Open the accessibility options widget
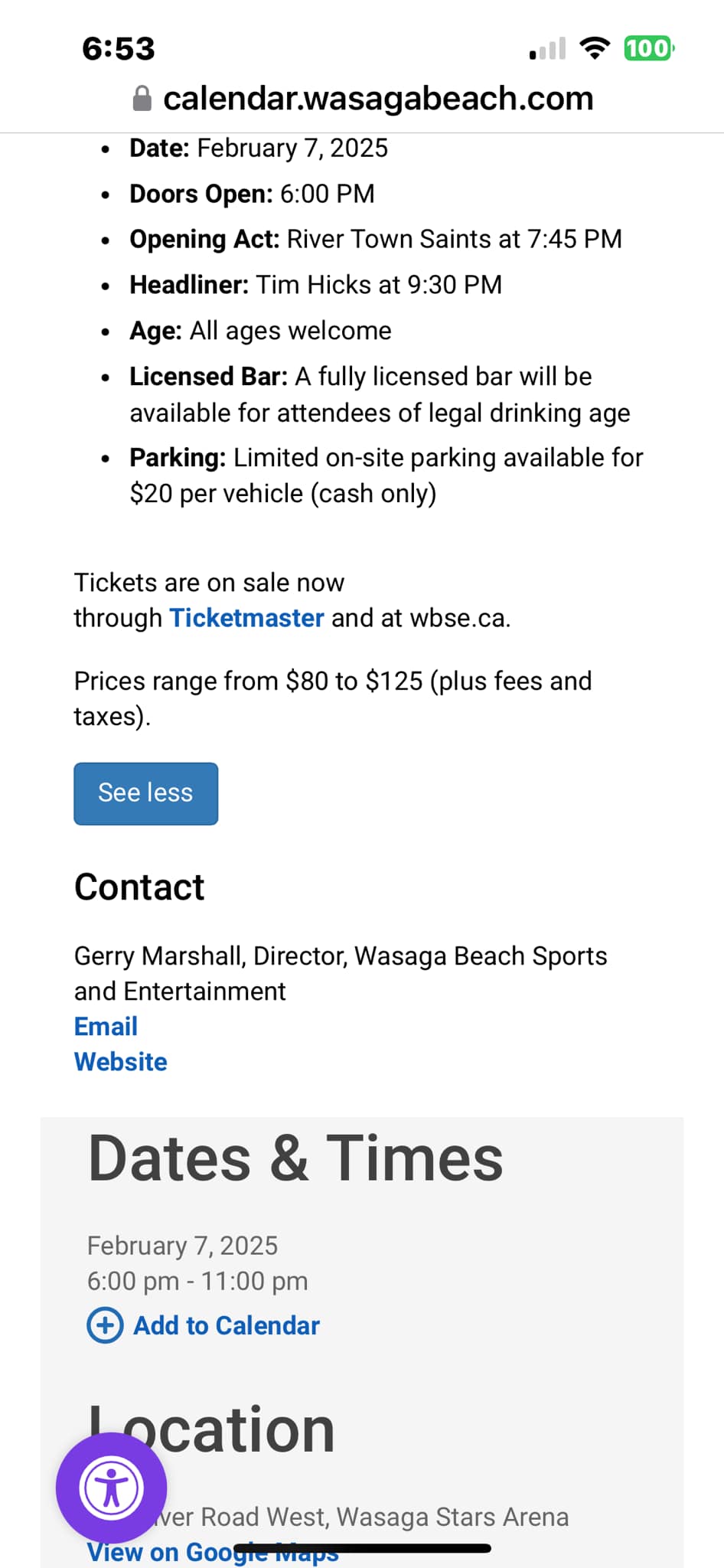 [x=112, y=1488]
